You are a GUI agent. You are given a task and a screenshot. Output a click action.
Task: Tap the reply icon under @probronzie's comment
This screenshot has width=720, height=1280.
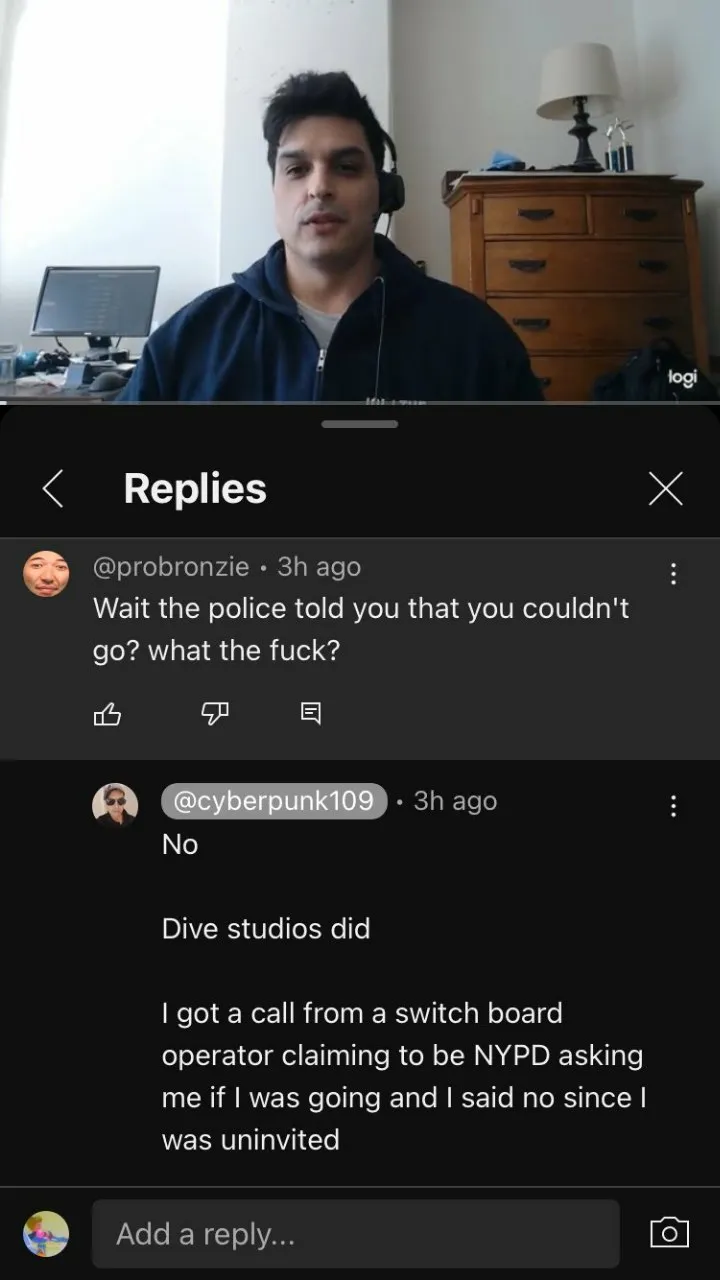point(311,713)
